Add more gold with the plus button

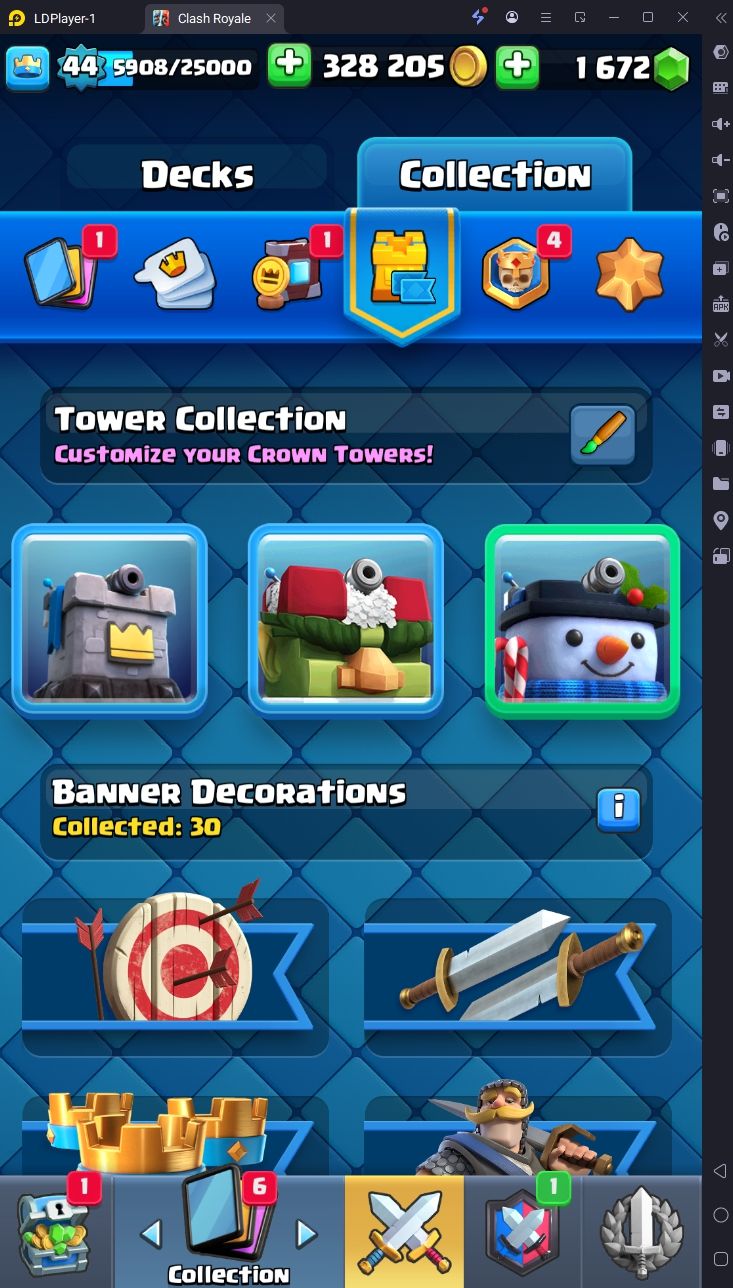pos(289,66)
